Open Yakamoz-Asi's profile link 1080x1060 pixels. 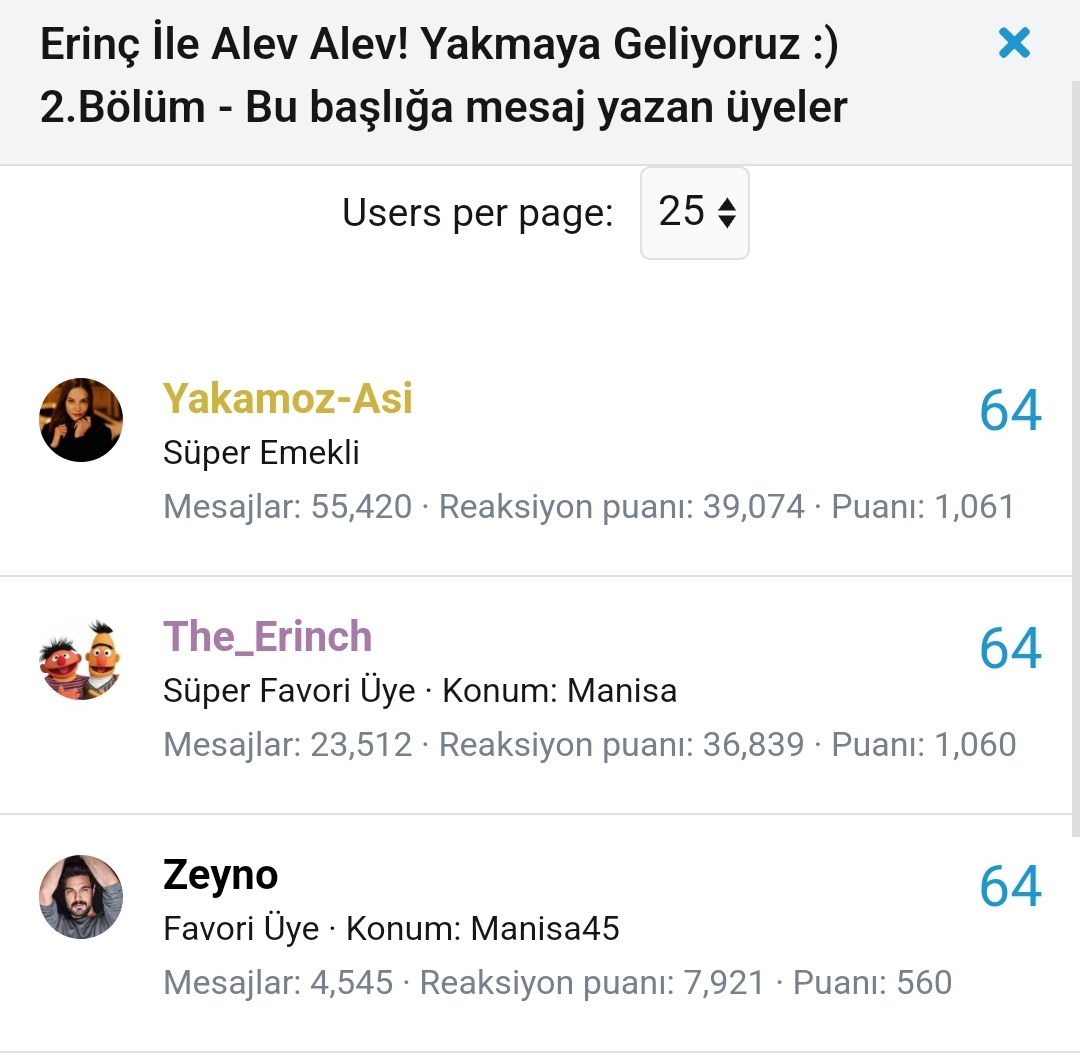point(287,399)
